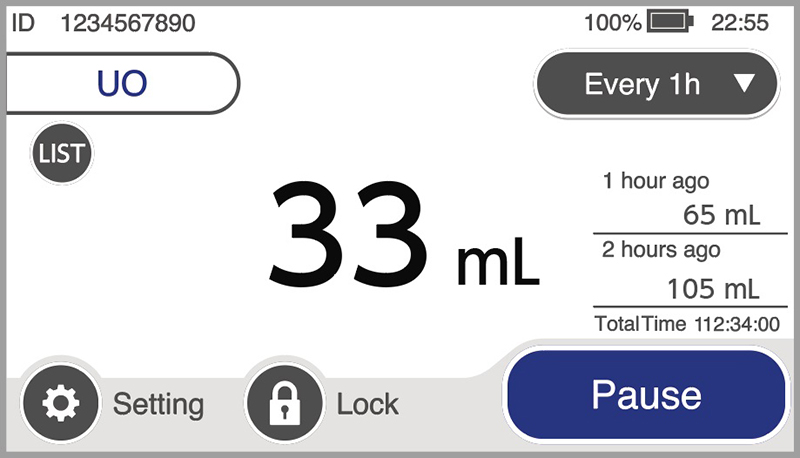Screen dimensions: 800x458
Task: Expand the Every 1h interval dropdown
Action: (x=656, y=84)
